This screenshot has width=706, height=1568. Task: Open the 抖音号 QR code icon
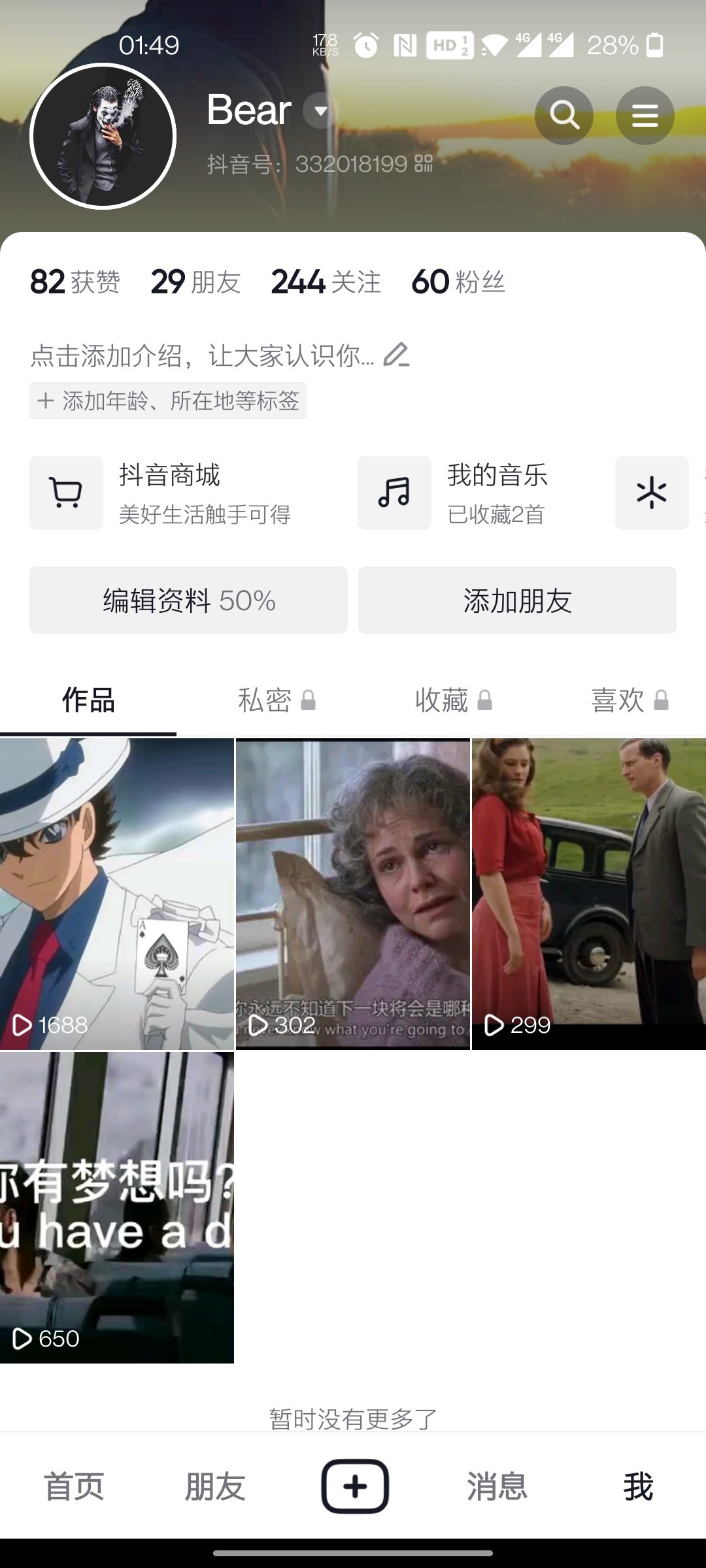point(424,163)
